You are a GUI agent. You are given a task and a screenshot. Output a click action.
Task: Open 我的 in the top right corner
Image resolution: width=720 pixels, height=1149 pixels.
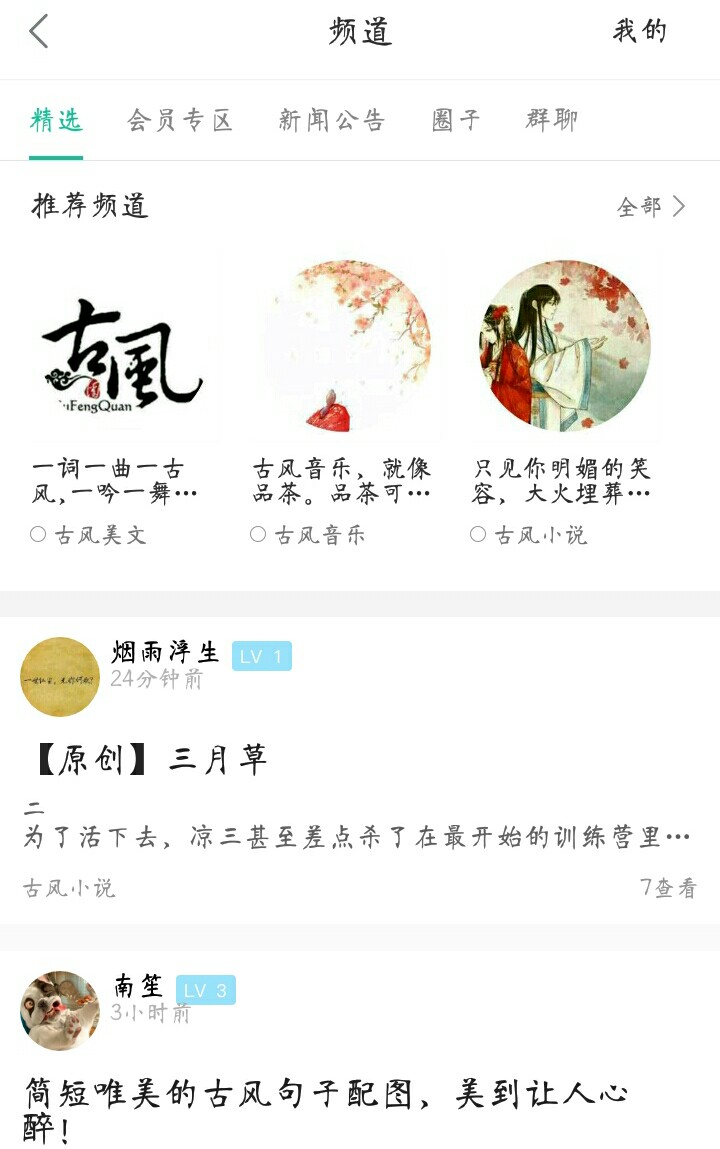pos(637,31)
